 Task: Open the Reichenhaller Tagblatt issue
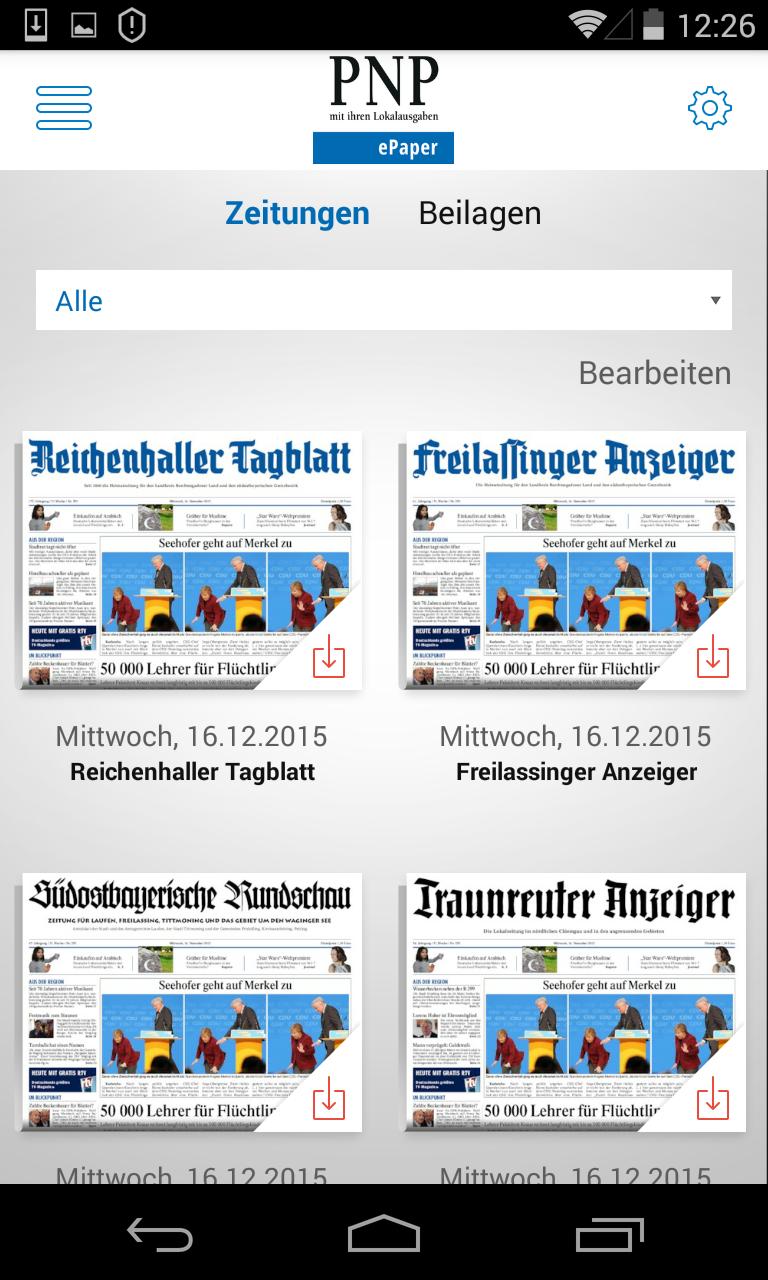coord(192,560)
